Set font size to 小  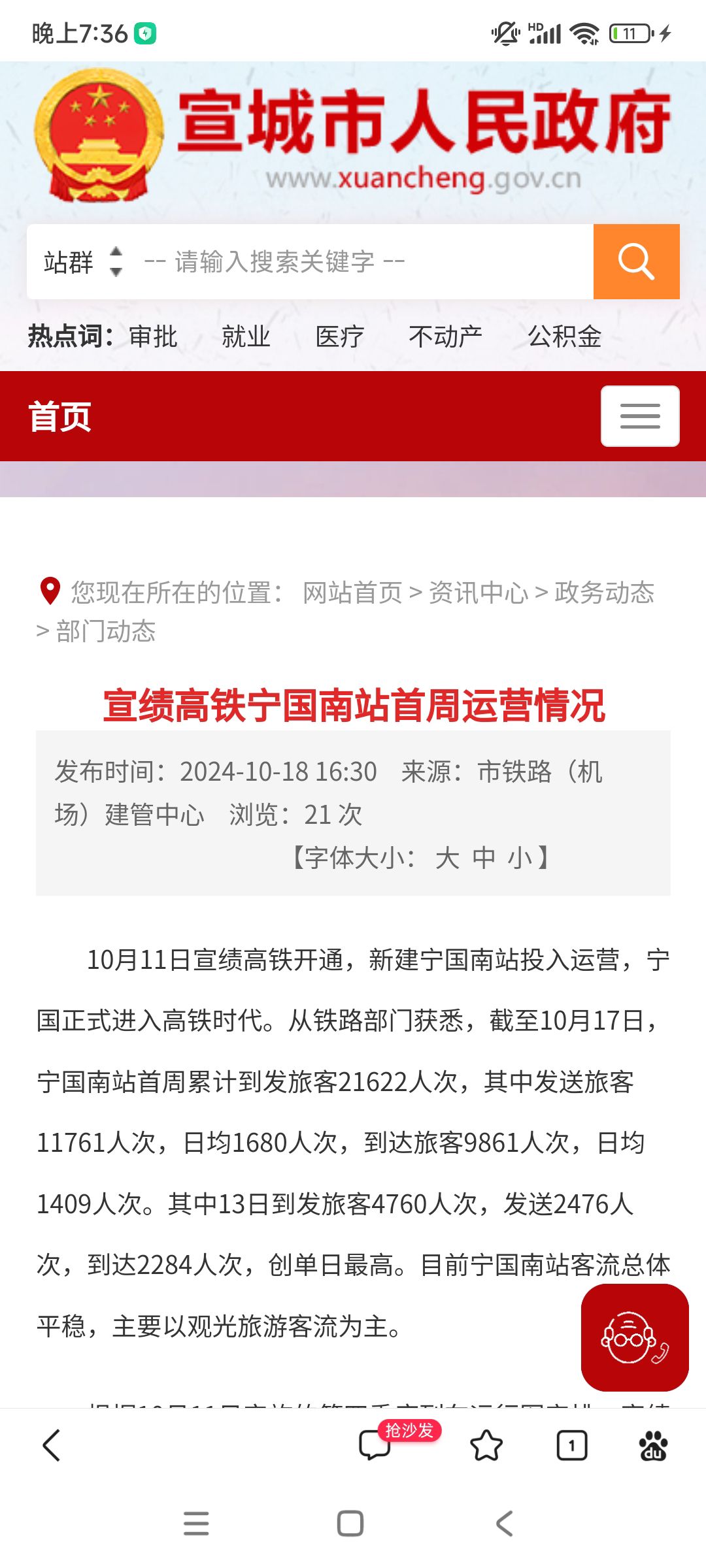click(x=520, y=858)
